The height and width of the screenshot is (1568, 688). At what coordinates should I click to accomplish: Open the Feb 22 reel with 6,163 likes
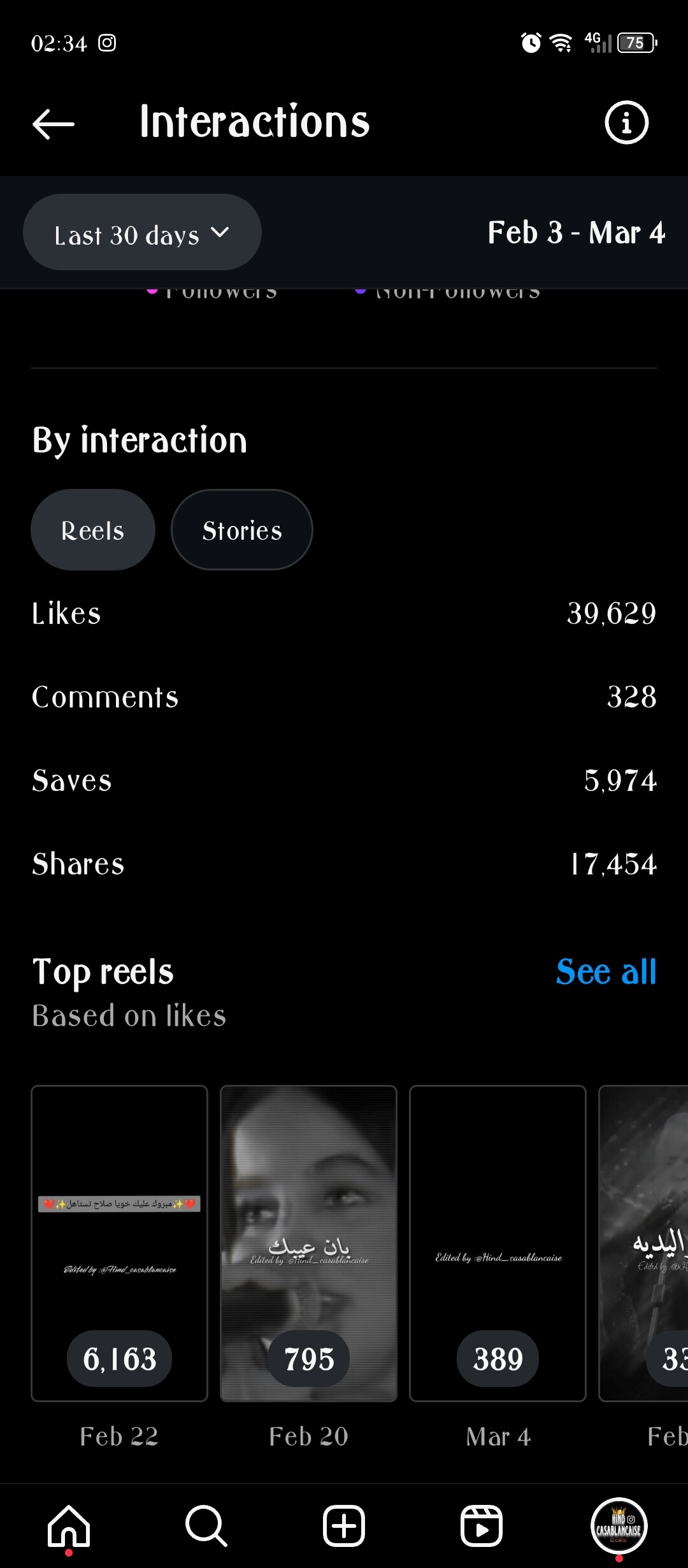(x=120, y=1243)
